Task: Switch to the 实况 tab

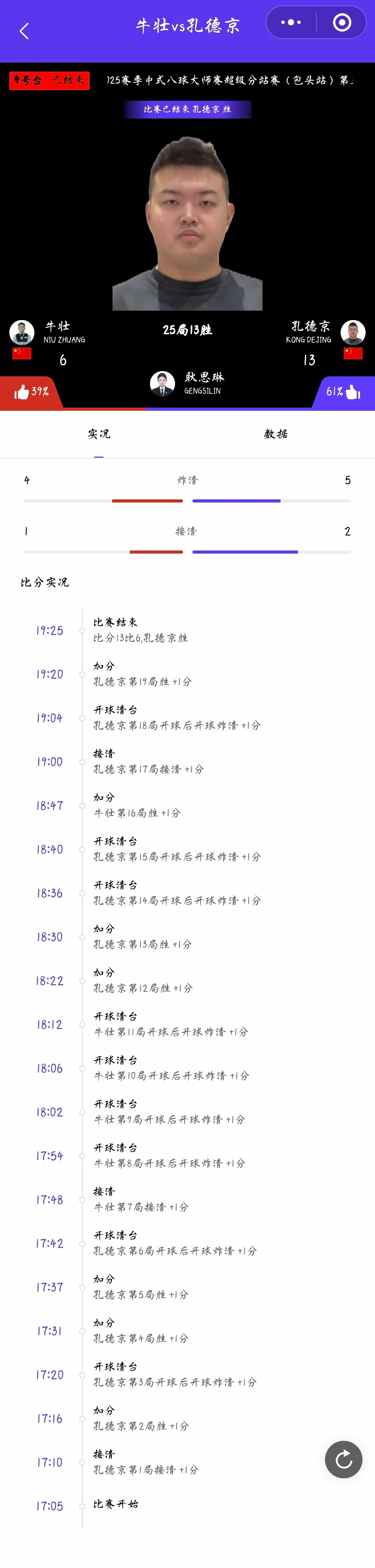Action: 99,434
